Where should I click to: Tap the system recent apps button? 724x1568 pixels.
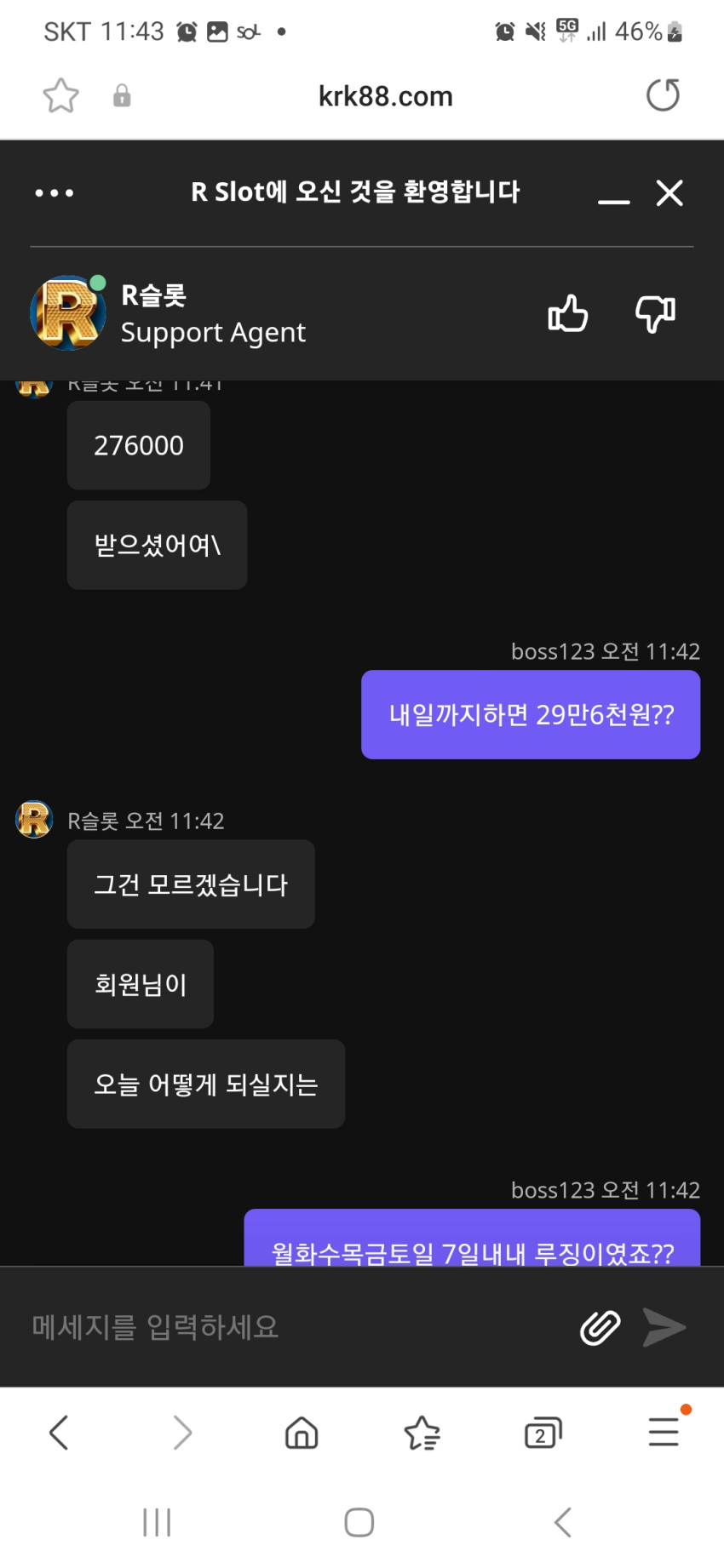coord(157,1522)
